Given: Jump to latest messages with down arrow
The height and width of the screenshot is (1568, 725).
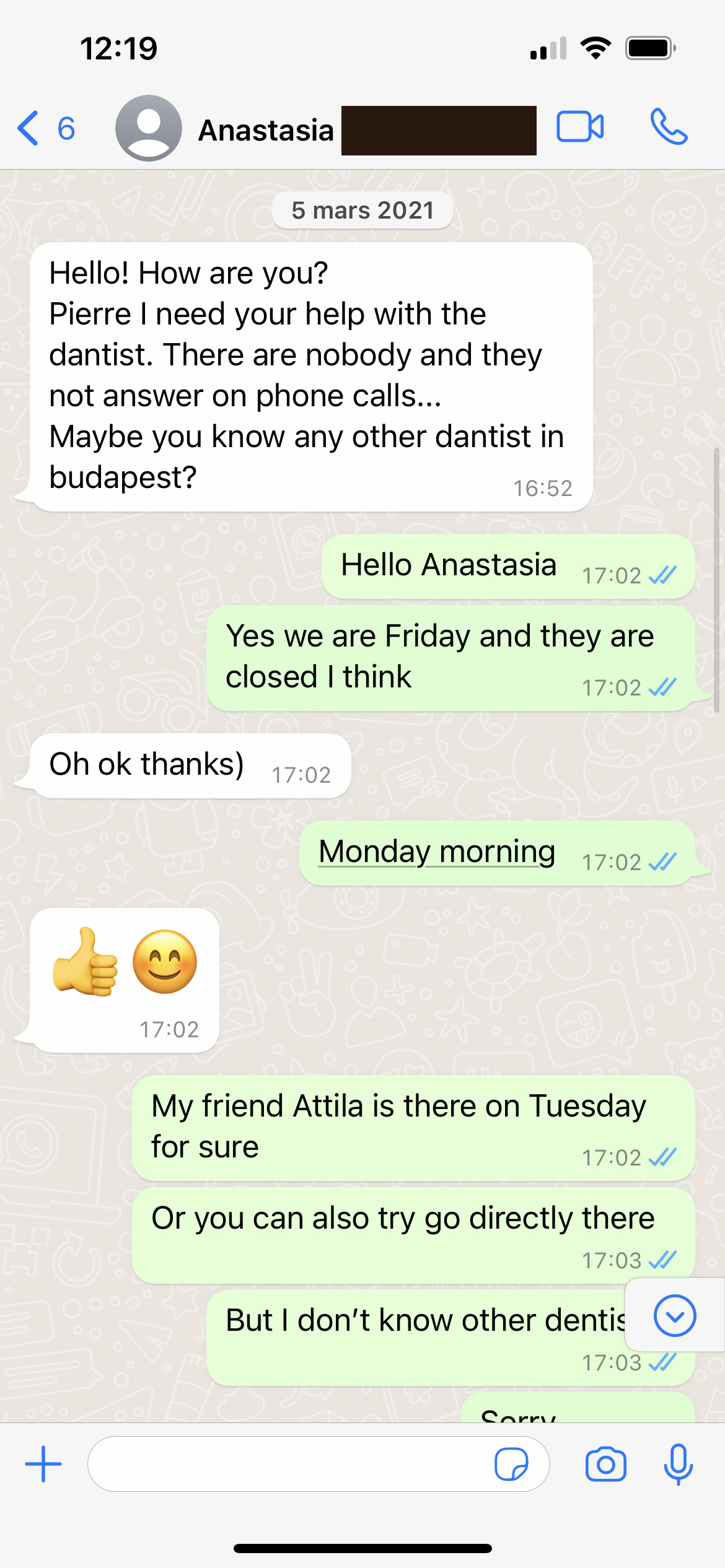Looking at the screenshot, I should [675, 1315].
